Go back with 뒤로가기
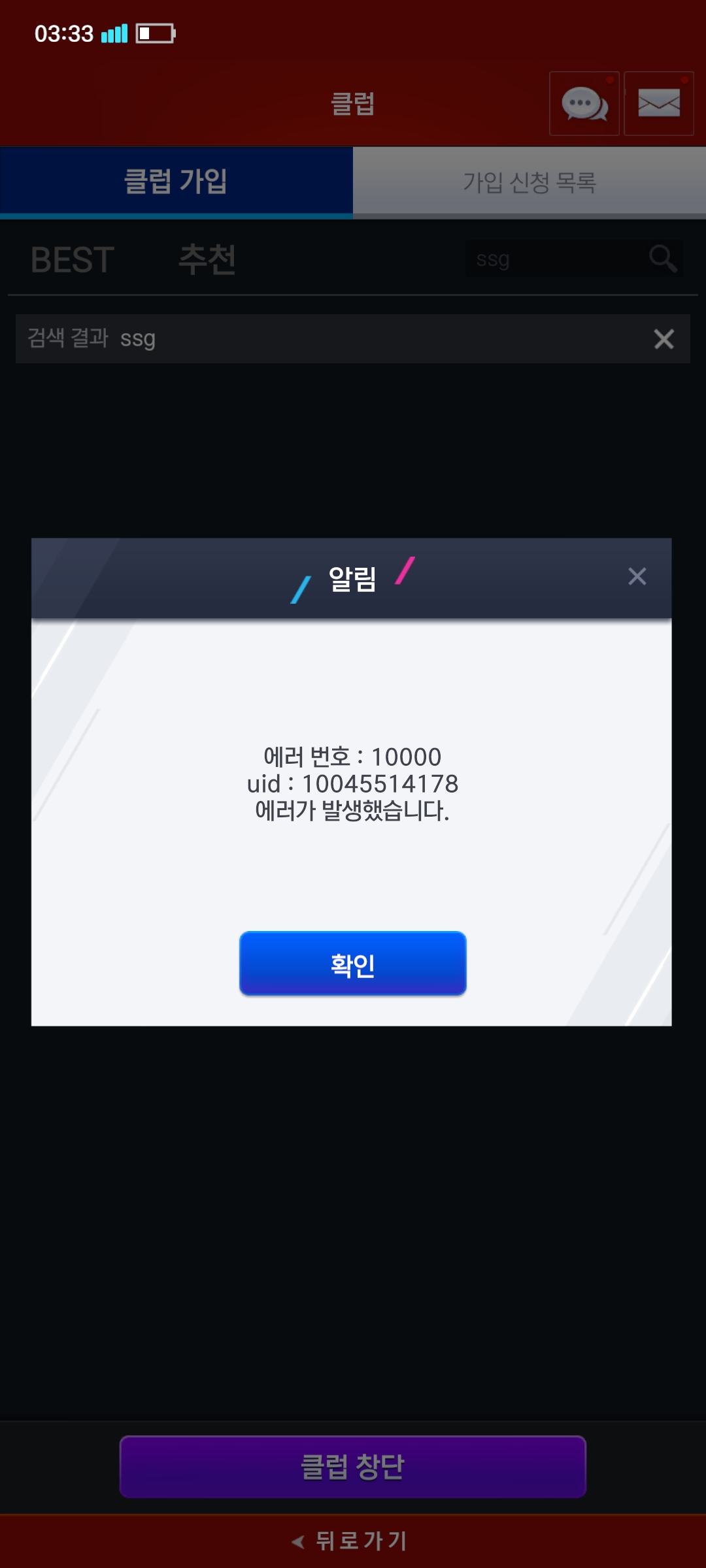Viewport: 706px width, 1568px height. (x=352, y=1541)
